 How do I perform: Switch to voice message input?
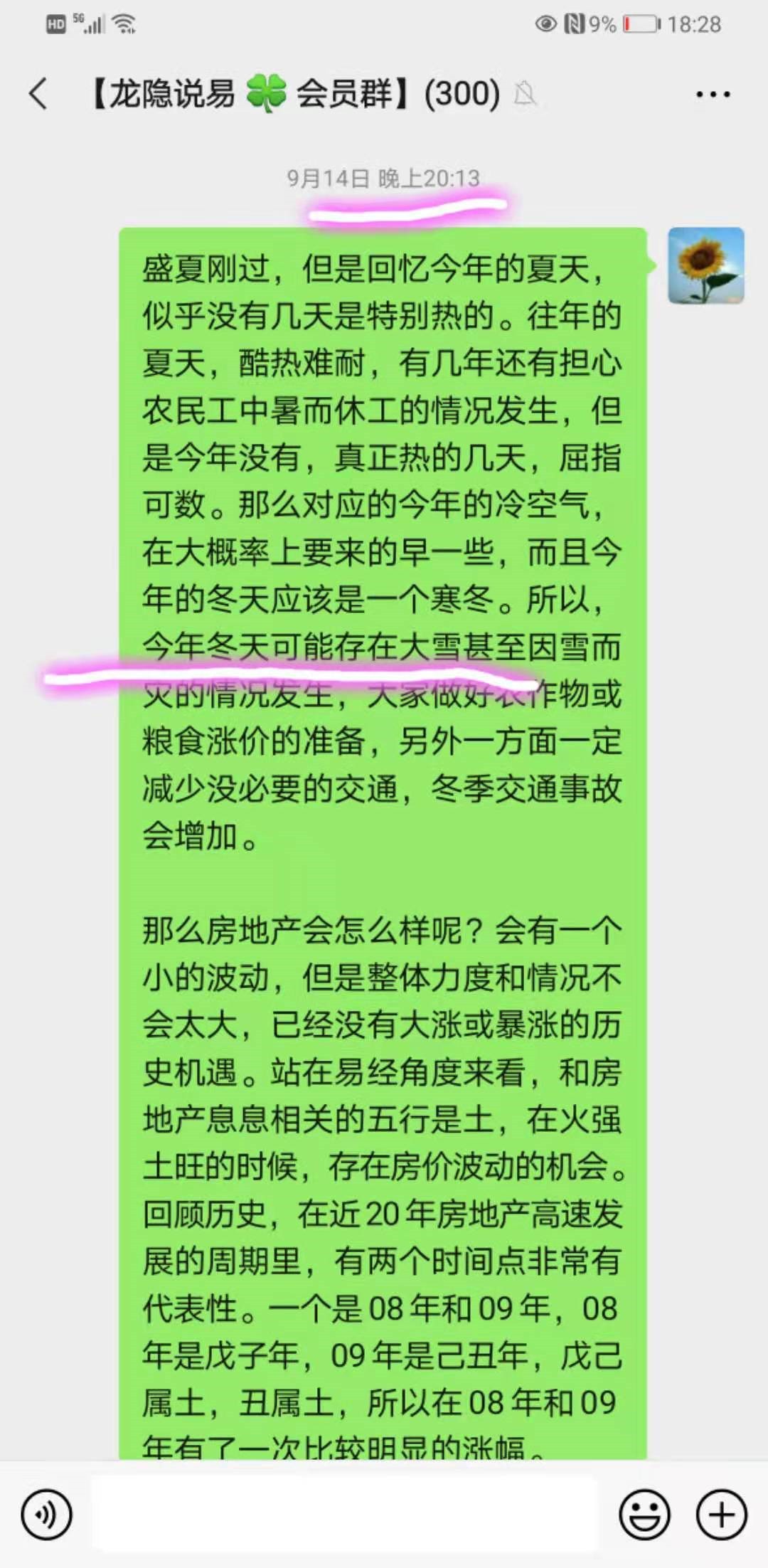click(47, 1515)
